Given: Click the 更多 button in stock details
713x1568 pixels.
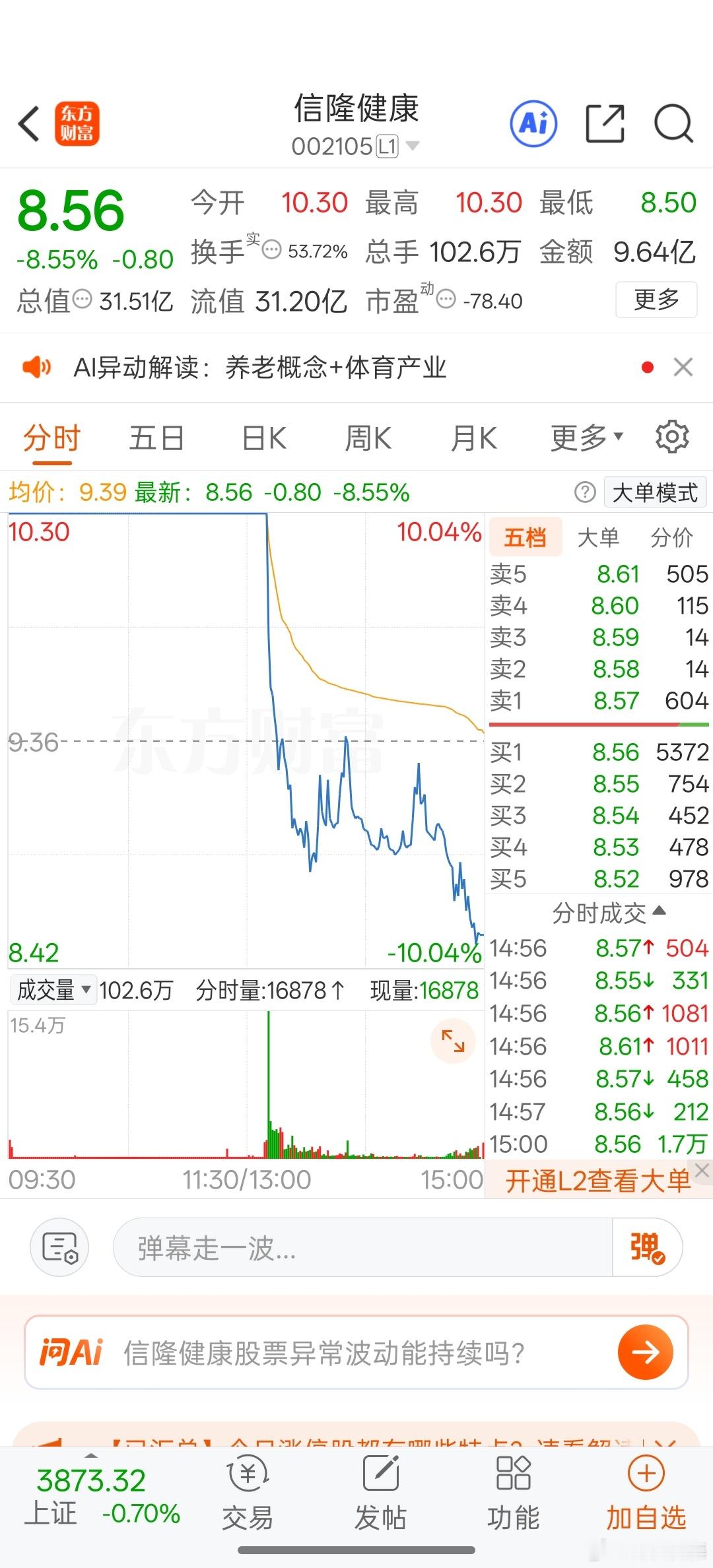Looking at the screenshot, I should pos(656,300).
